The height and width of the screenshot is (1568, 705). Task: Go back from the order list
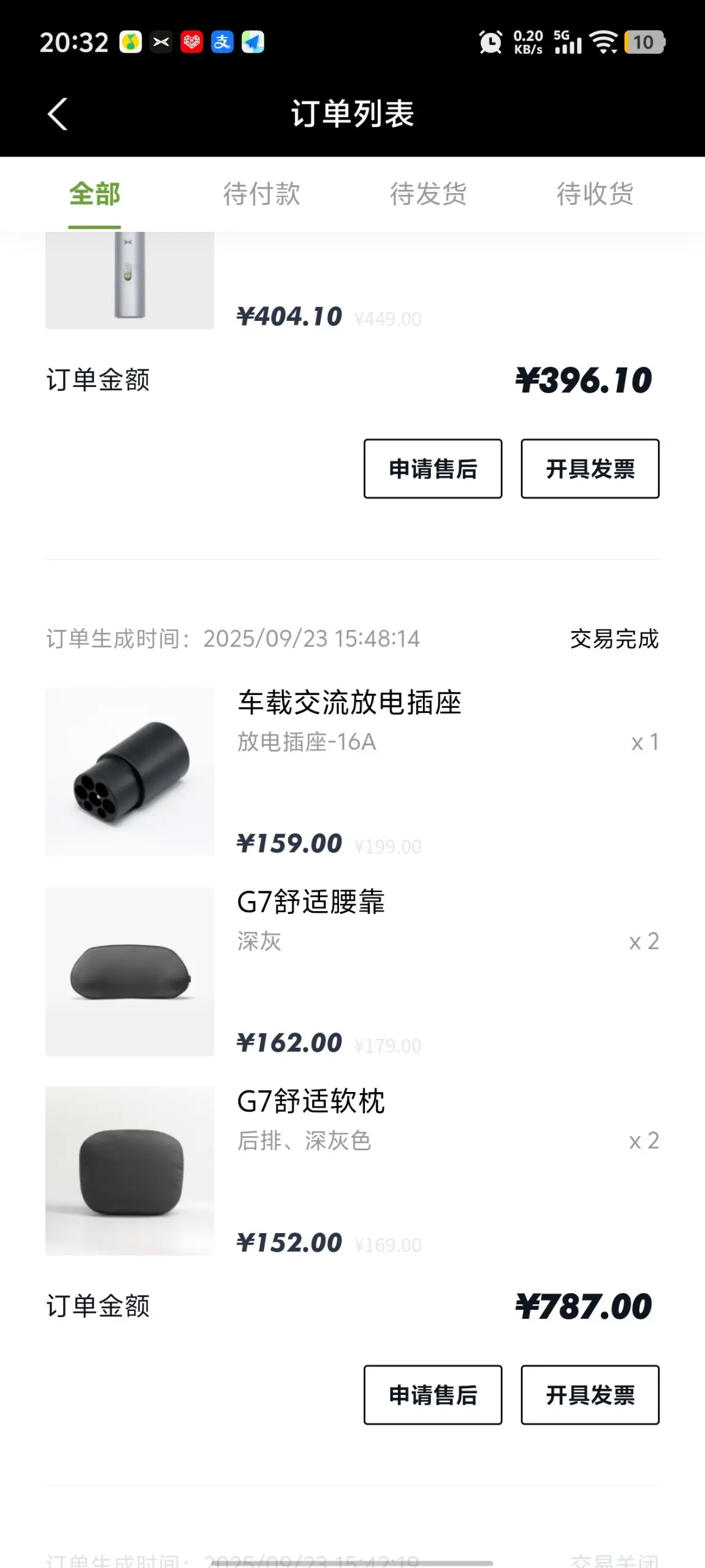[58, 114]
